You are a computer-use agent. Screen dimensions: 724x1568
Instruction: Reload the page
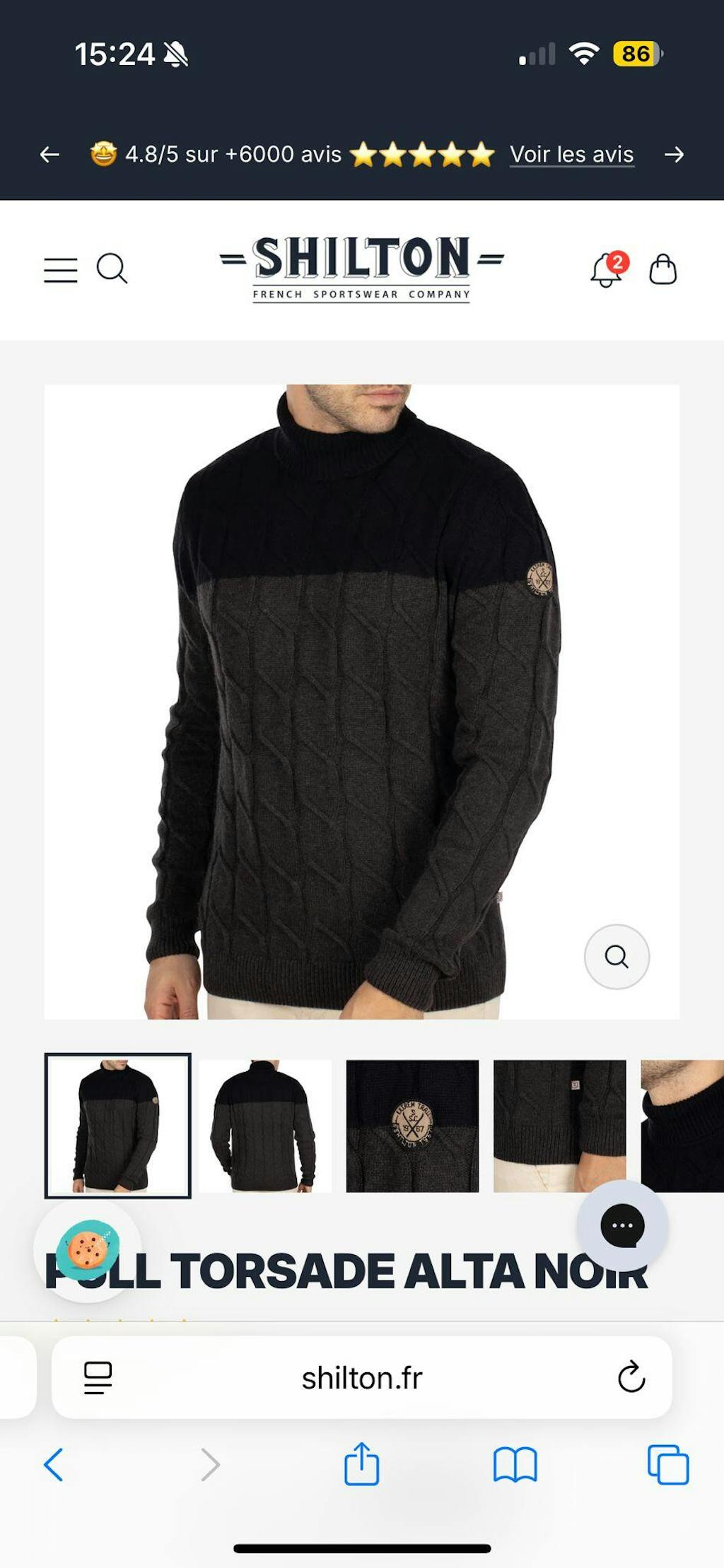click(x=631, y=1377)
